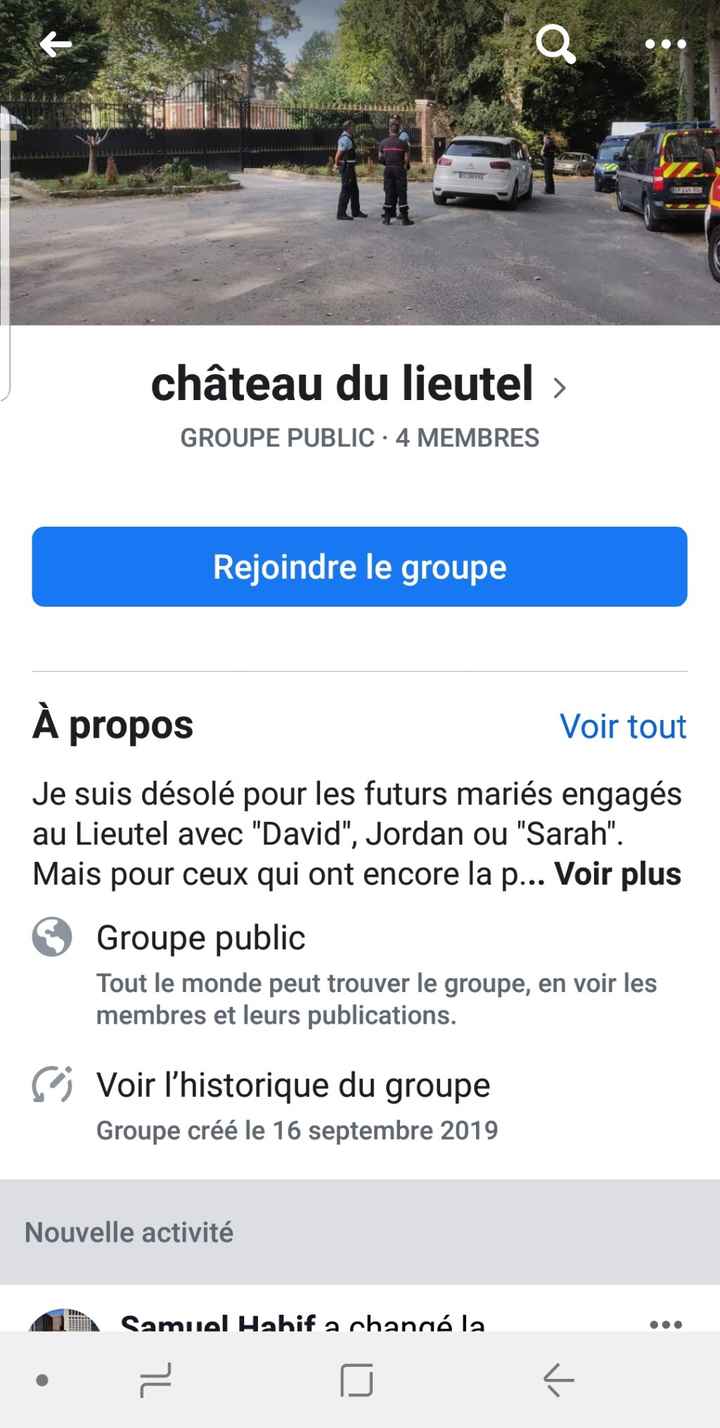
Task: Tap Voir l'historique du groupe
Action: tap(292, 1085)
